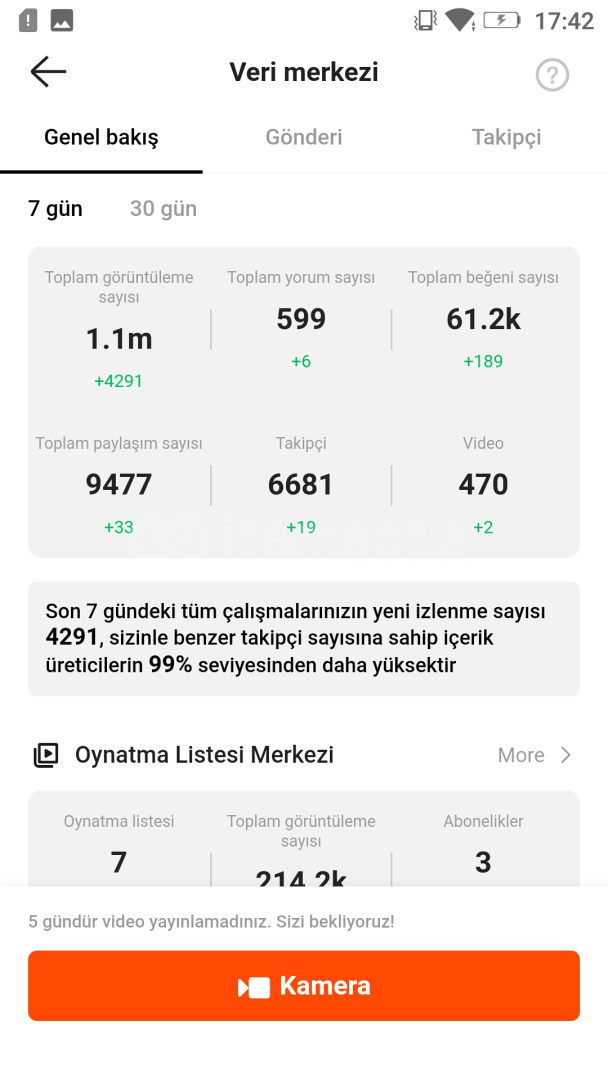Select the 30 gün time range
608x1080 pixels.
pos(163,209)
